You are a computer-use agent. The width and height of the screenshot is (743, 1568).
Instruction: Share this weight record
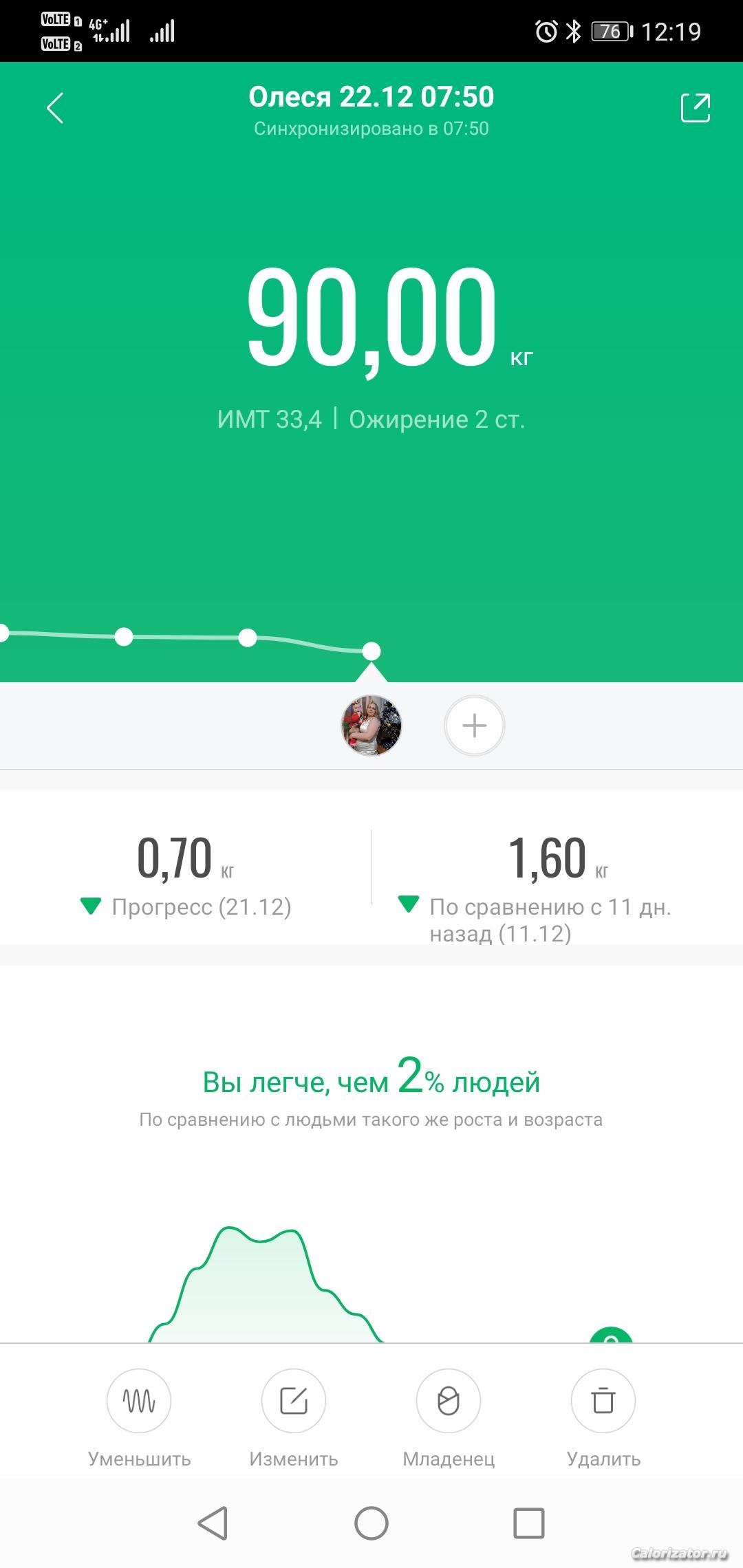695,107
